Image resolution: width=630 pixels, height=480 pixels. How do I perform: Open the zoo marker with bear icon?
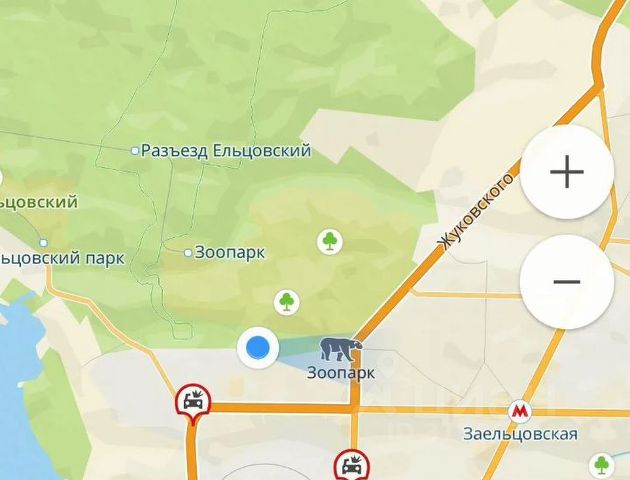click(x=341, y=350)
